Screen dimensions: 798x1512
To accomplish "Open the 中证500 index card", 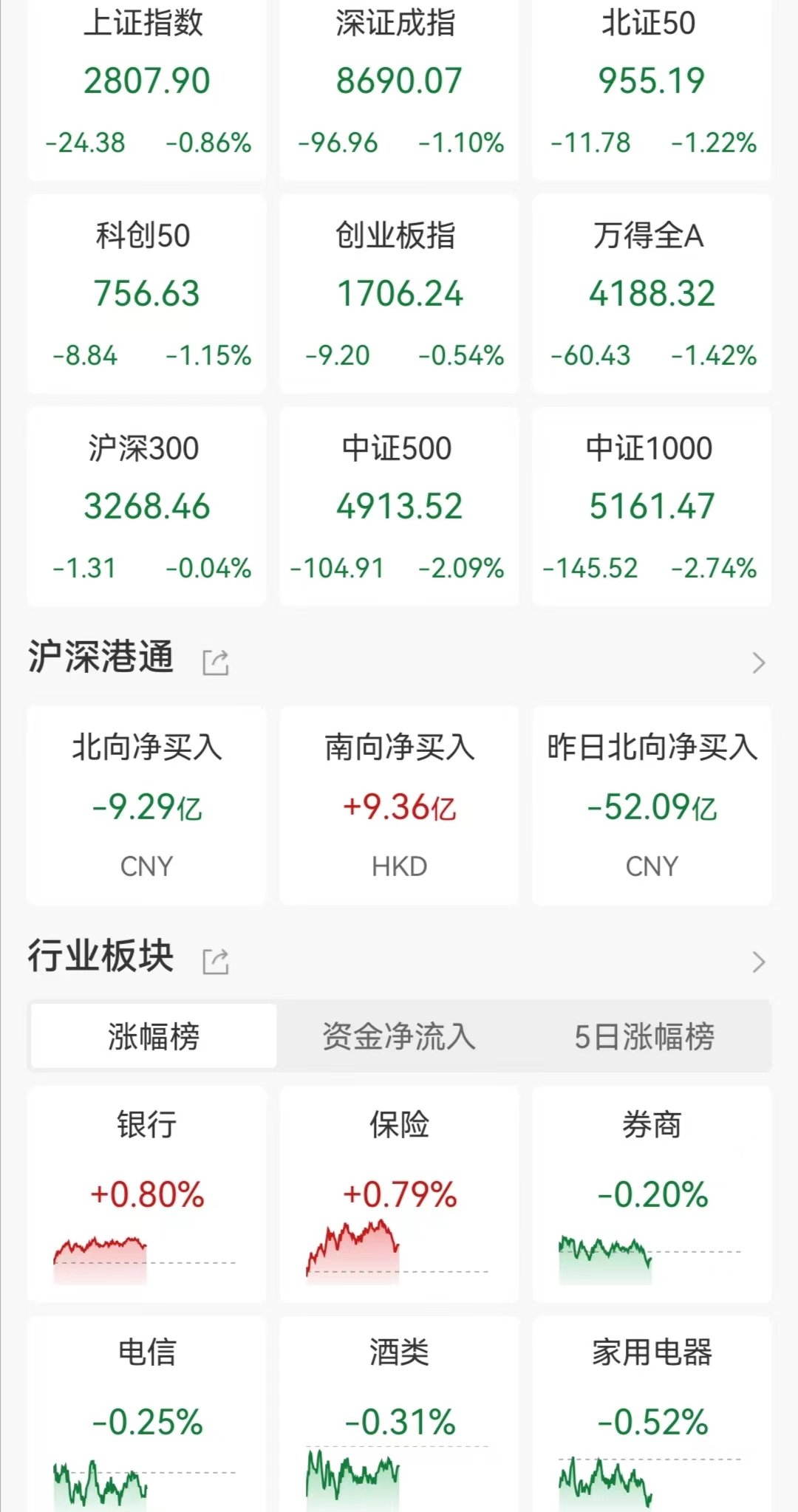I will click(399, 507).
